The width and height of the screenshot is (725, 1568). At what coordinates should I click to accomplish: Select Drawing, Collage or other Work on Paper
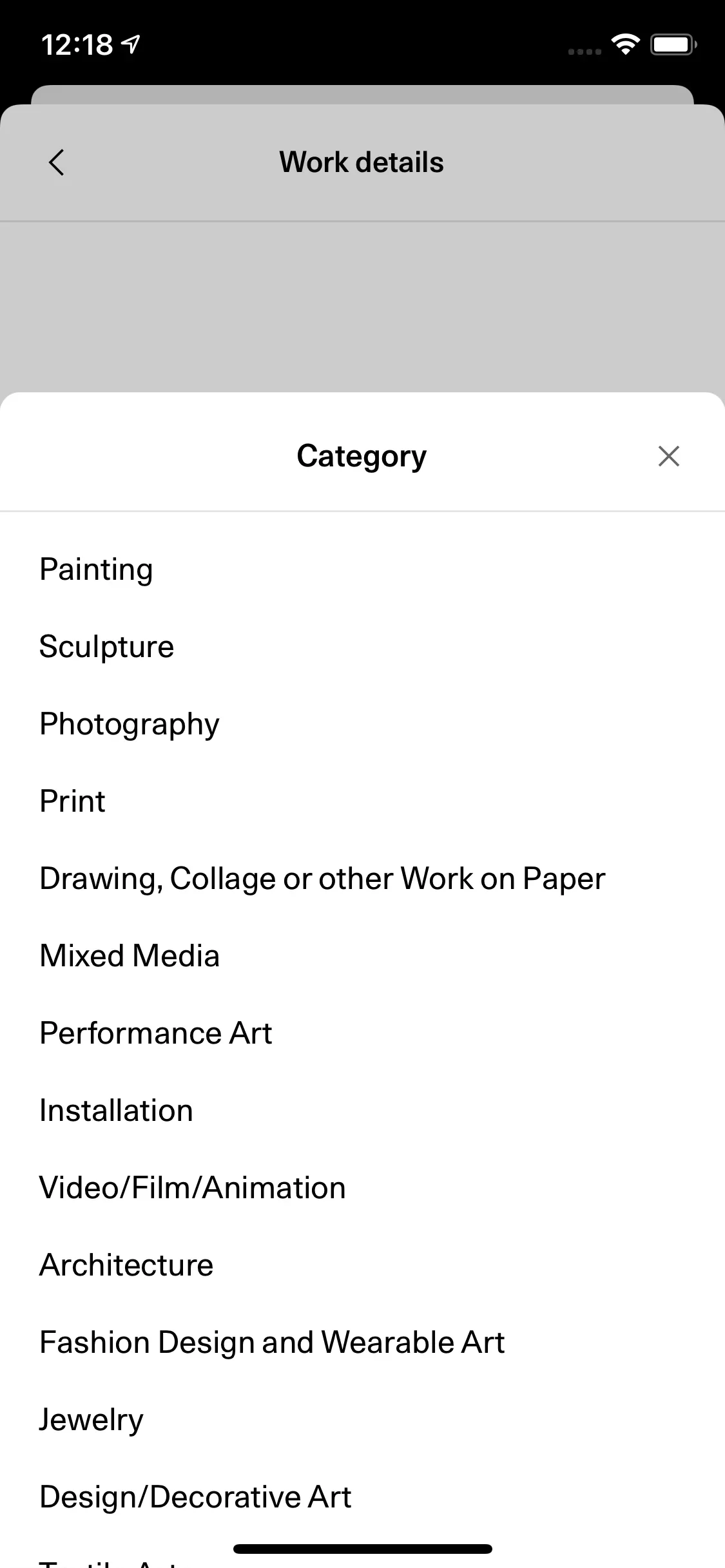click(322, 878)
